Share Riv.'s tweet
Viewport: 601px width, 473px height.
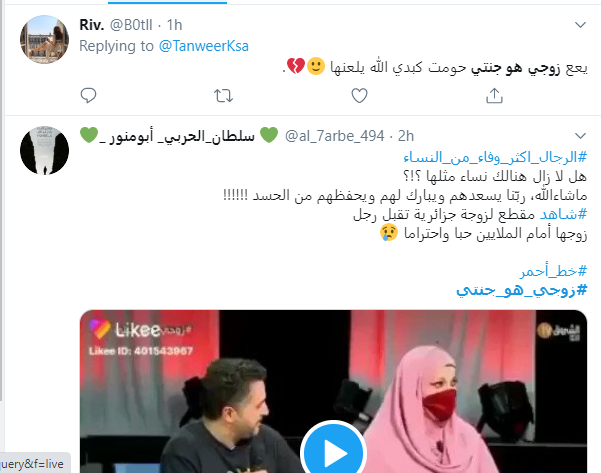click(495, 96)
